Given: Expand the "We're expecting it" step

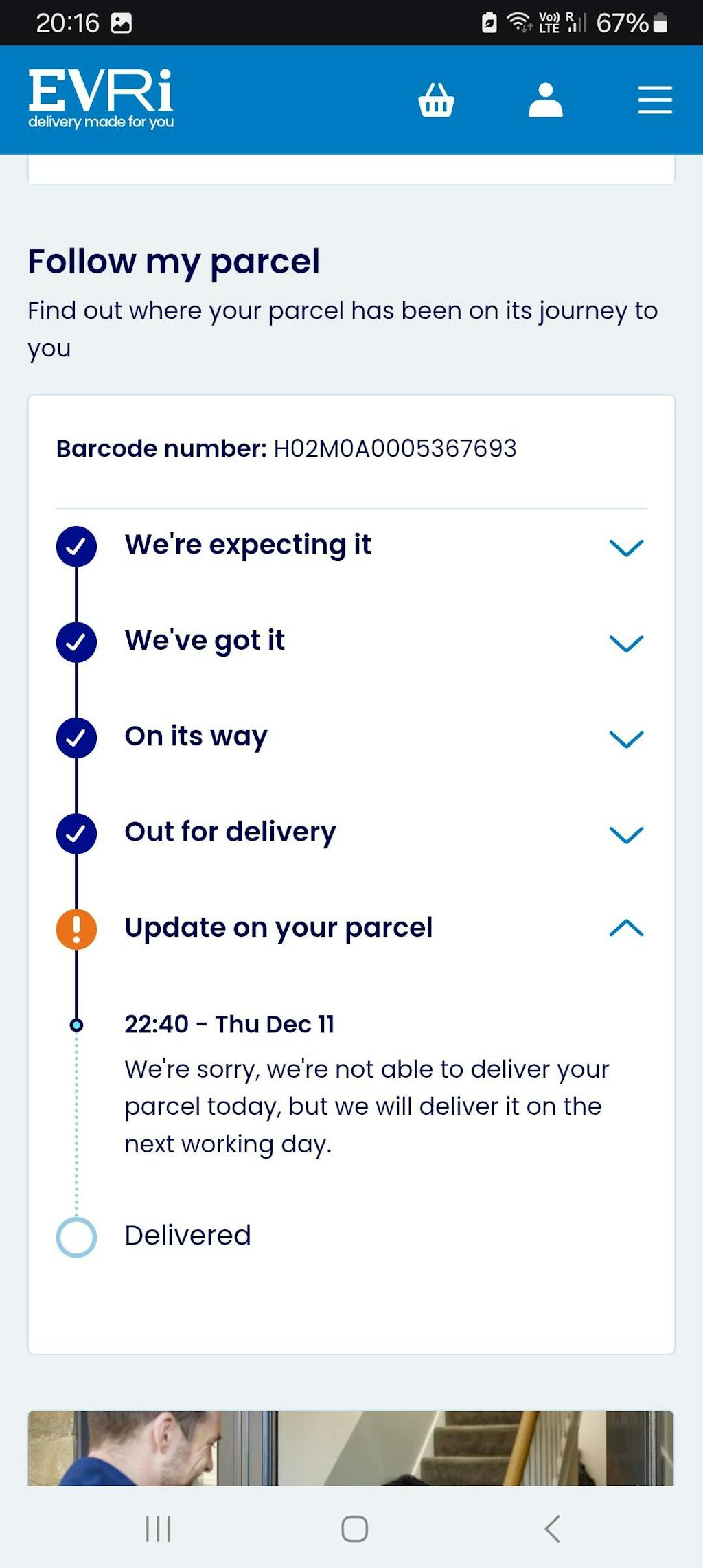Looking at the screenshot, I should [x=626, y=547].
